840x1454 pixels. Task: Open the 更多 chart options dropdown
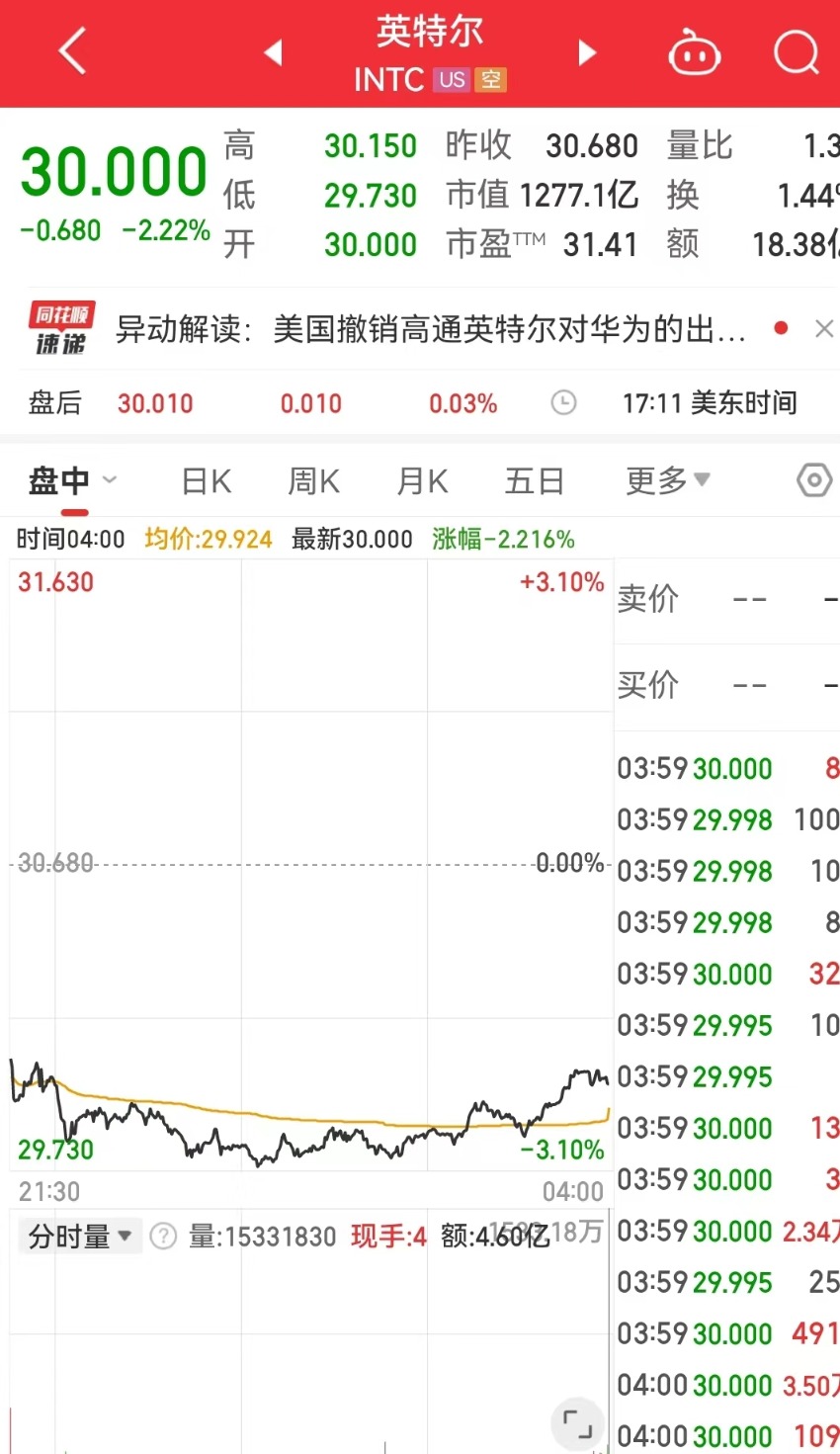(x=667, y=481)
